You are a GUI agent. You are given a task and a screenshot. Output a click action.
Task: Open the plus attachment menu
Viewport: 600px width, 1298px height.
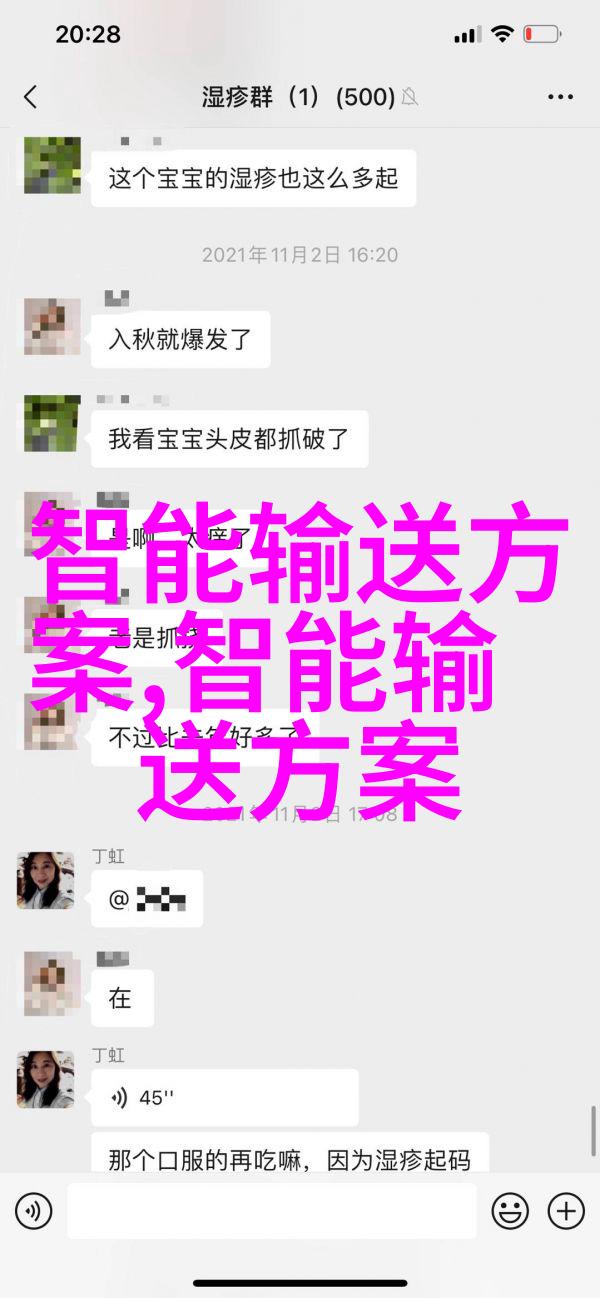click(x=565, y=1212)
